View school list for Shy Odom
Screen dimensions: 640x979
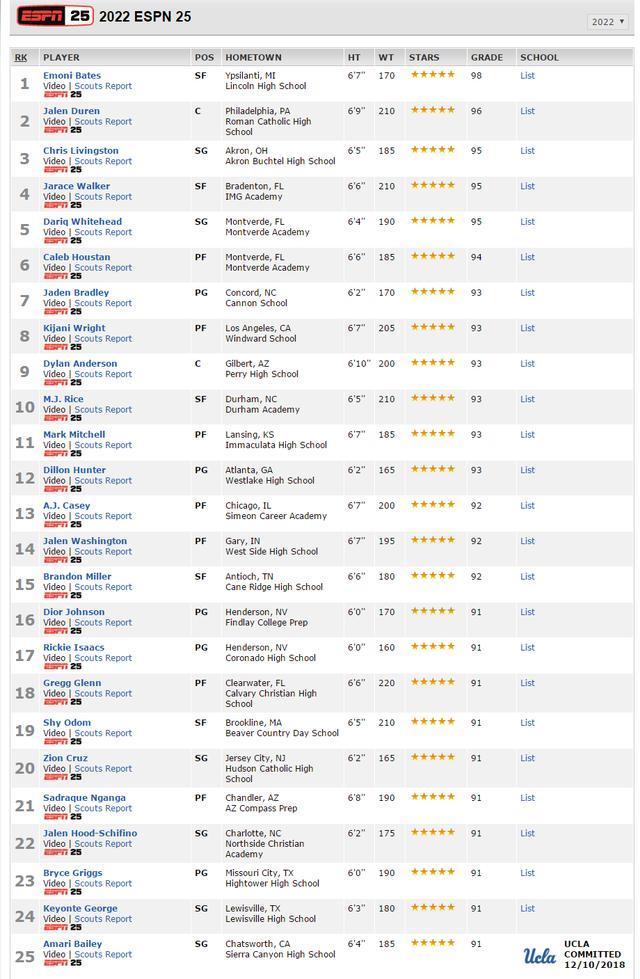pyautogui.click(x=527, y=723)
